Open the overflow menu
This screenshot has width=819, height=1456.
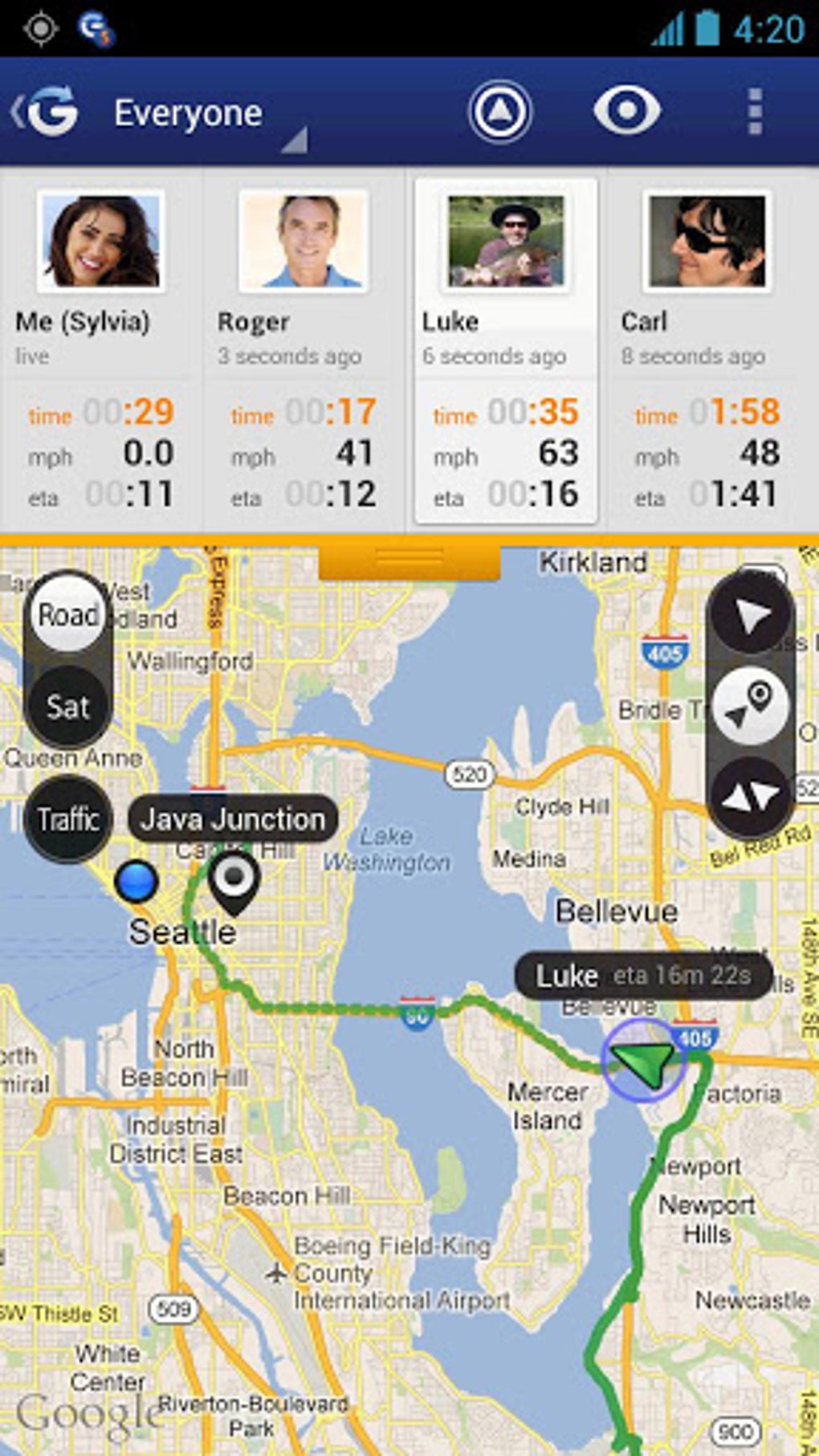tap(755, 112)
